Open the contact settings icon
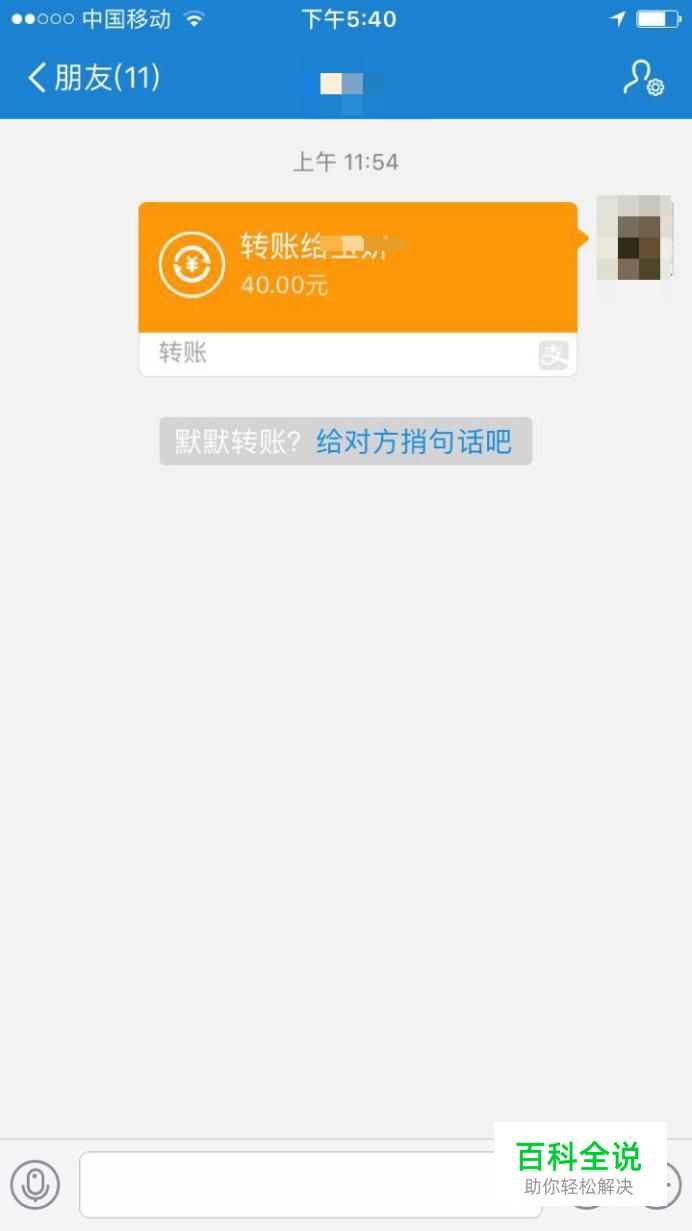This screenshot has height=1231, width=692. coord(643,78)
